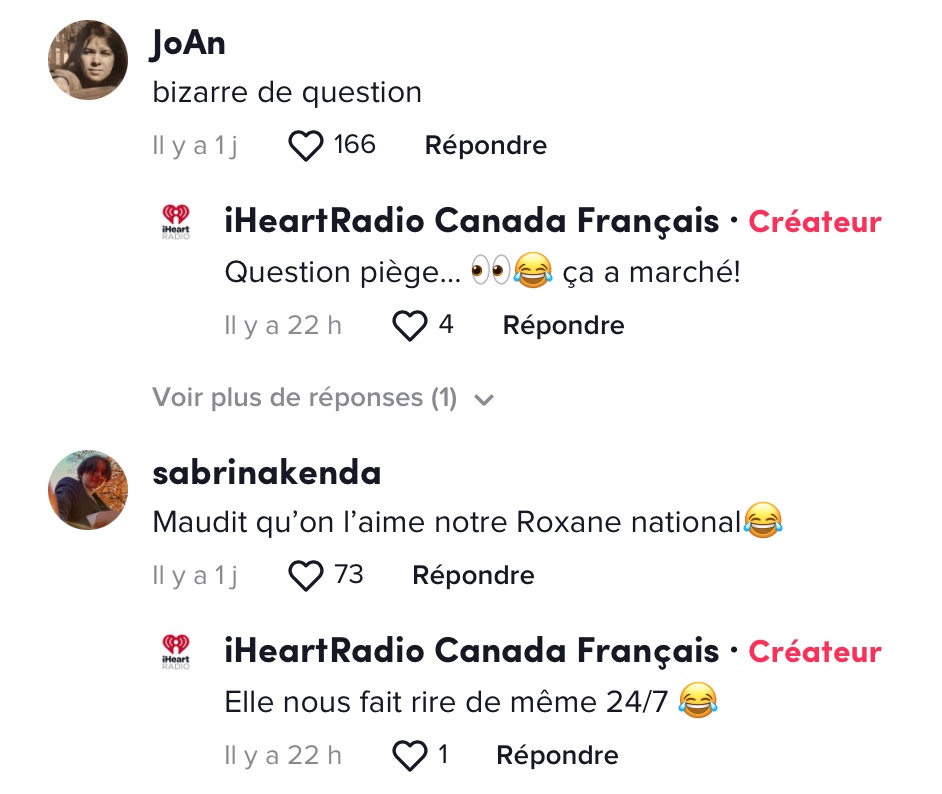Open the sabrinakenda username
The height and width of the screenshot is (794, 942).
[x=266, y=472]
